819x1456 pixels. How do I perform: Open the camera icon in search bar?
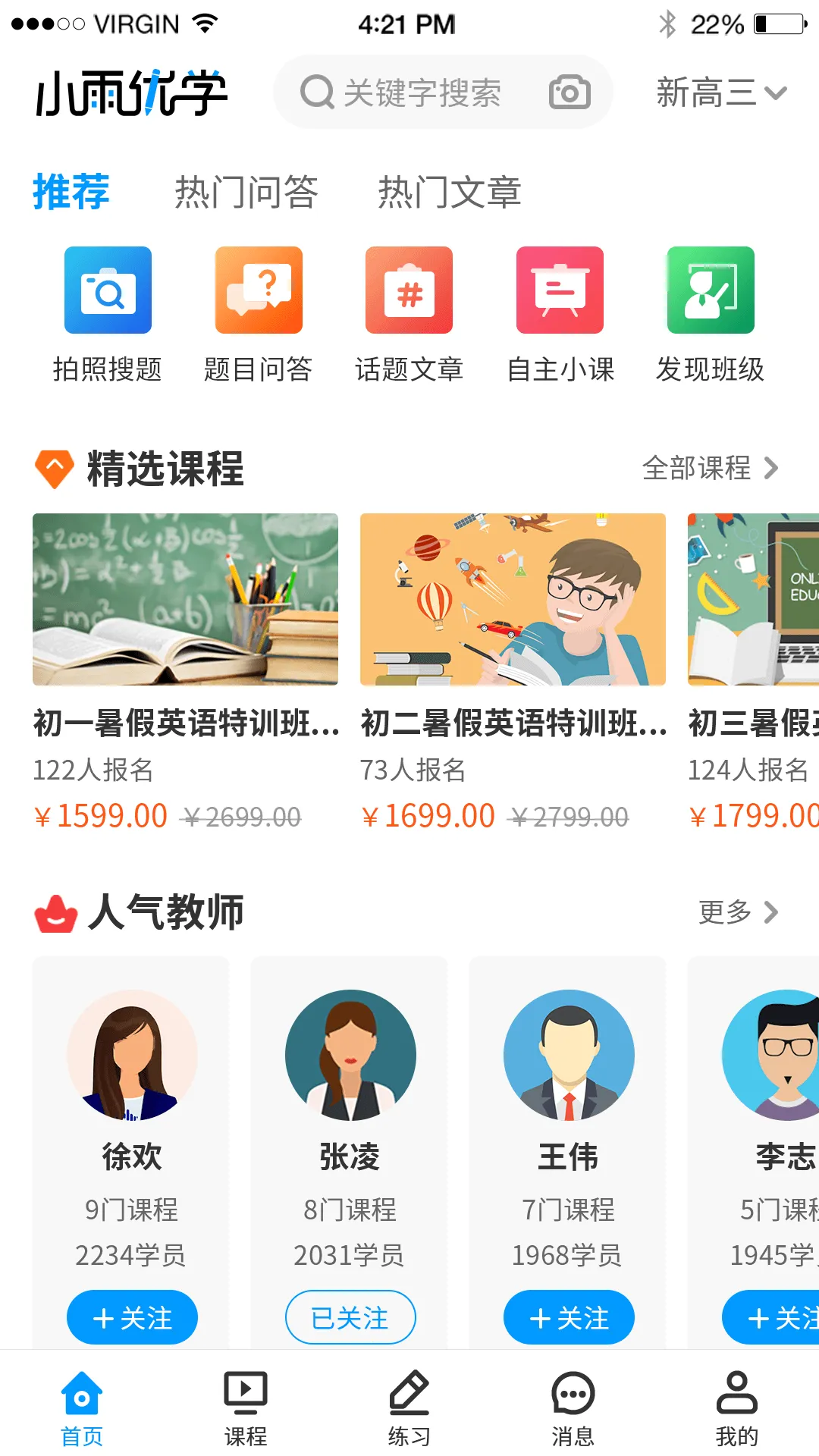pos(570,93)
